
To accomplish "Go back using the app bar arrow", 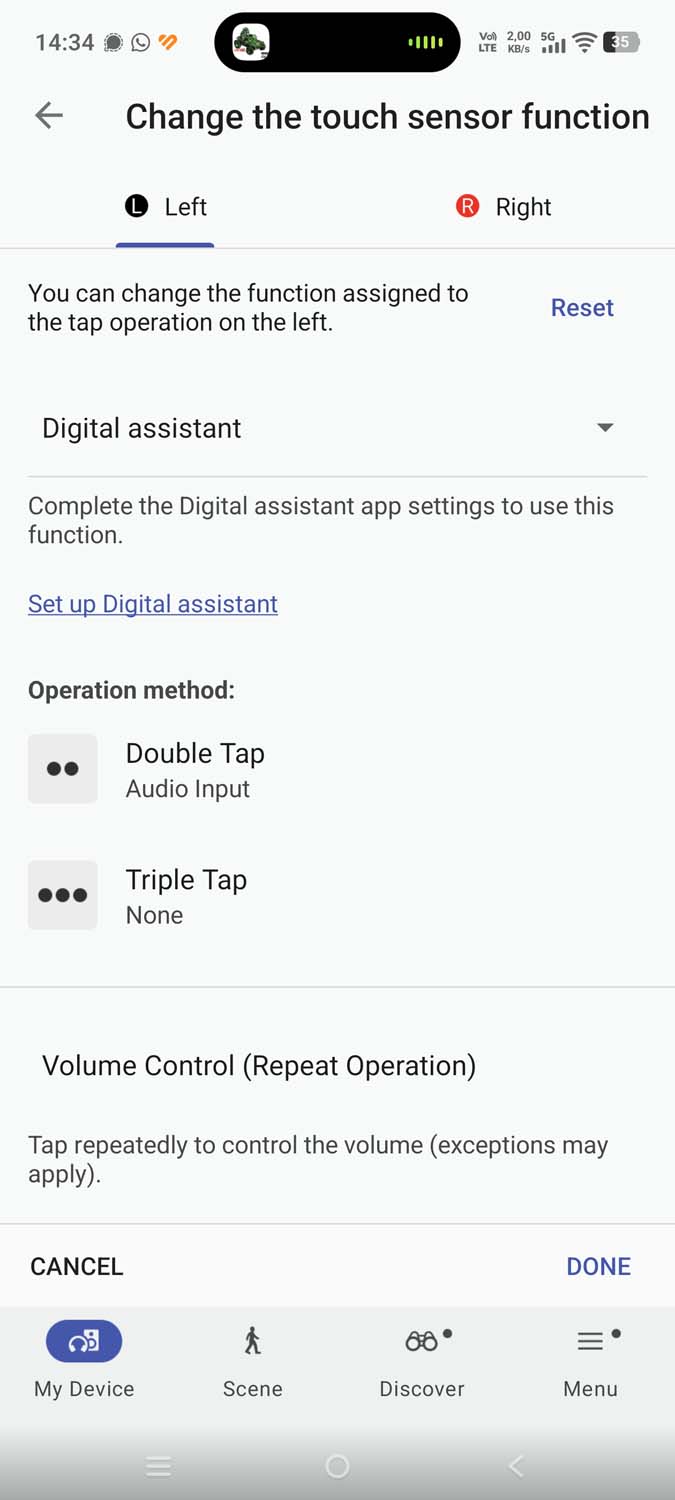I will [x=49, y=116].
